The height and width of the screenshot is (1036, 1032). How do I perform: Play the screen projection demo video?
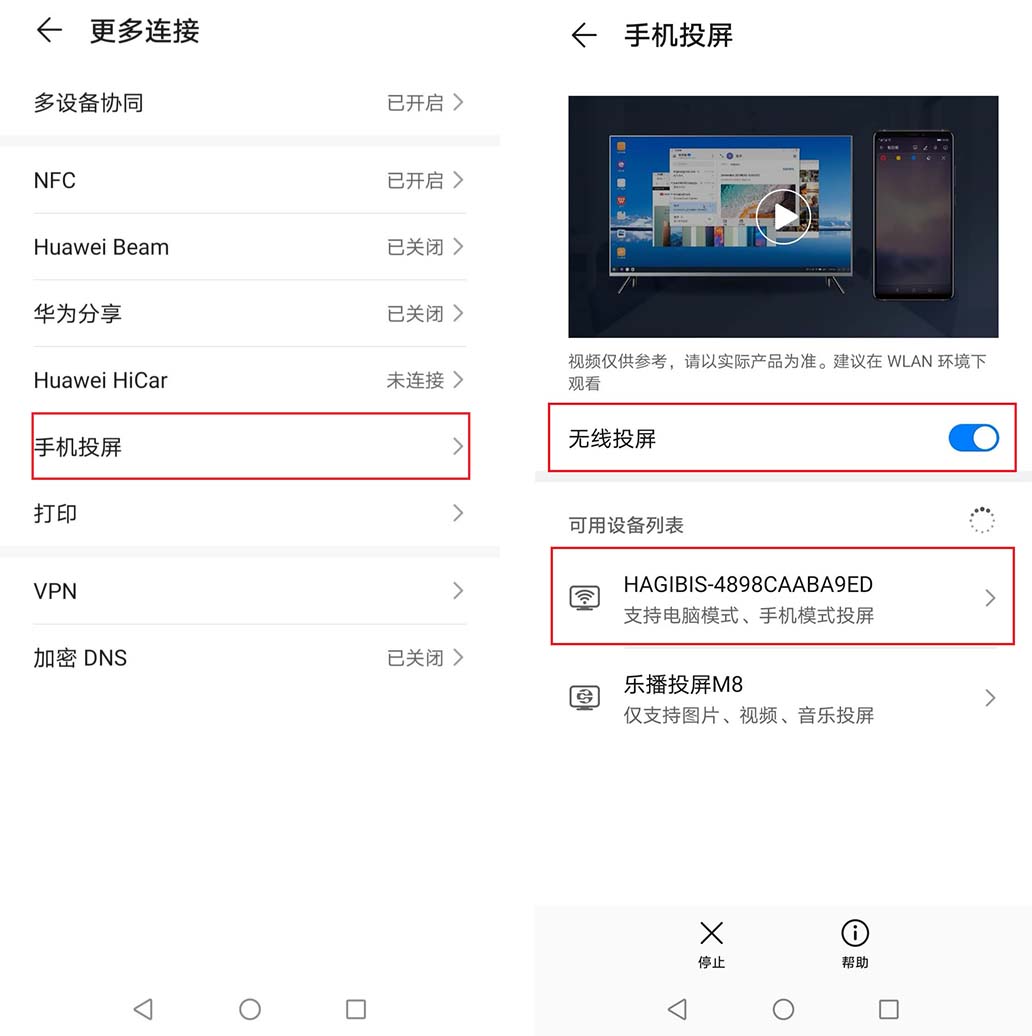pos(782,216)
